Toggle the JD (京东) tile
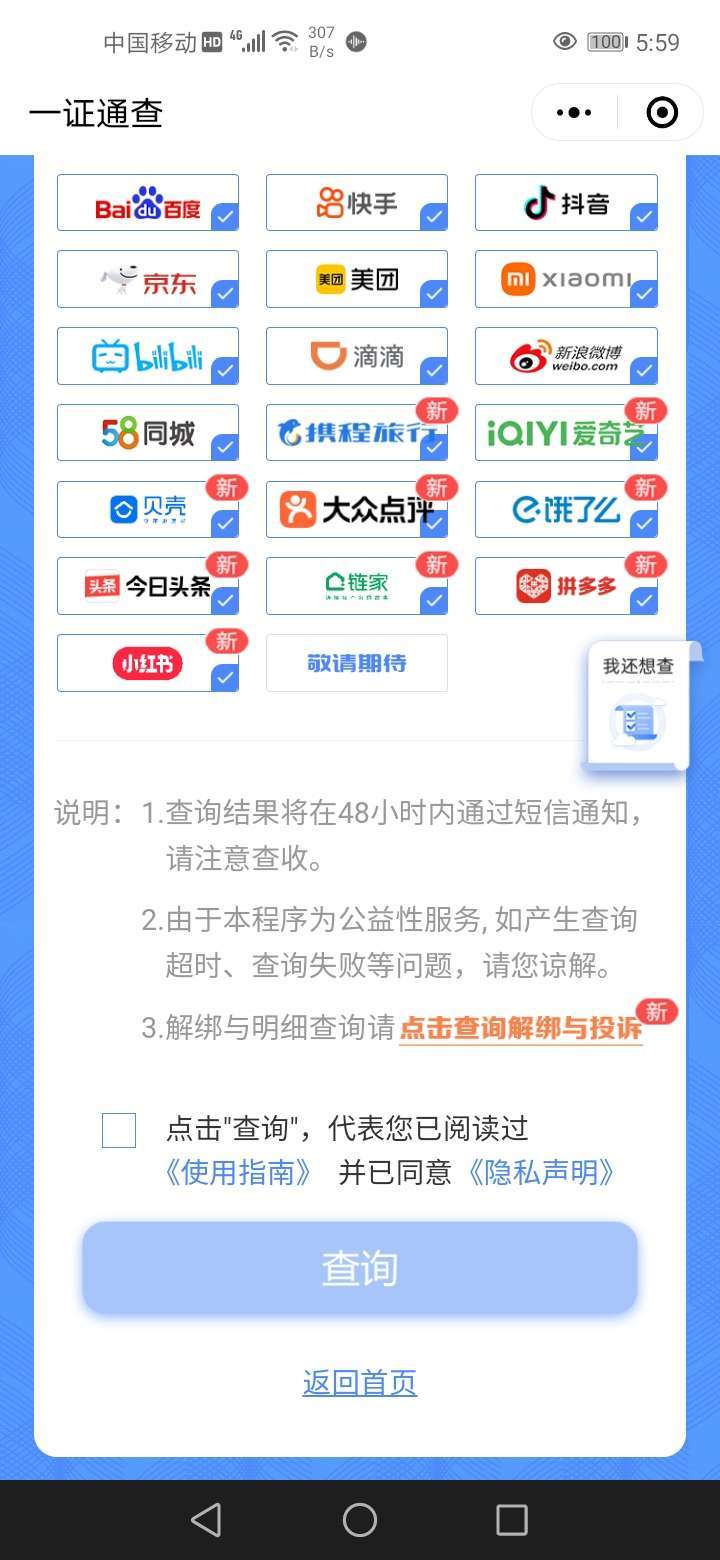The height and width of the screenshot is (1560, 720). coord(148,280)
